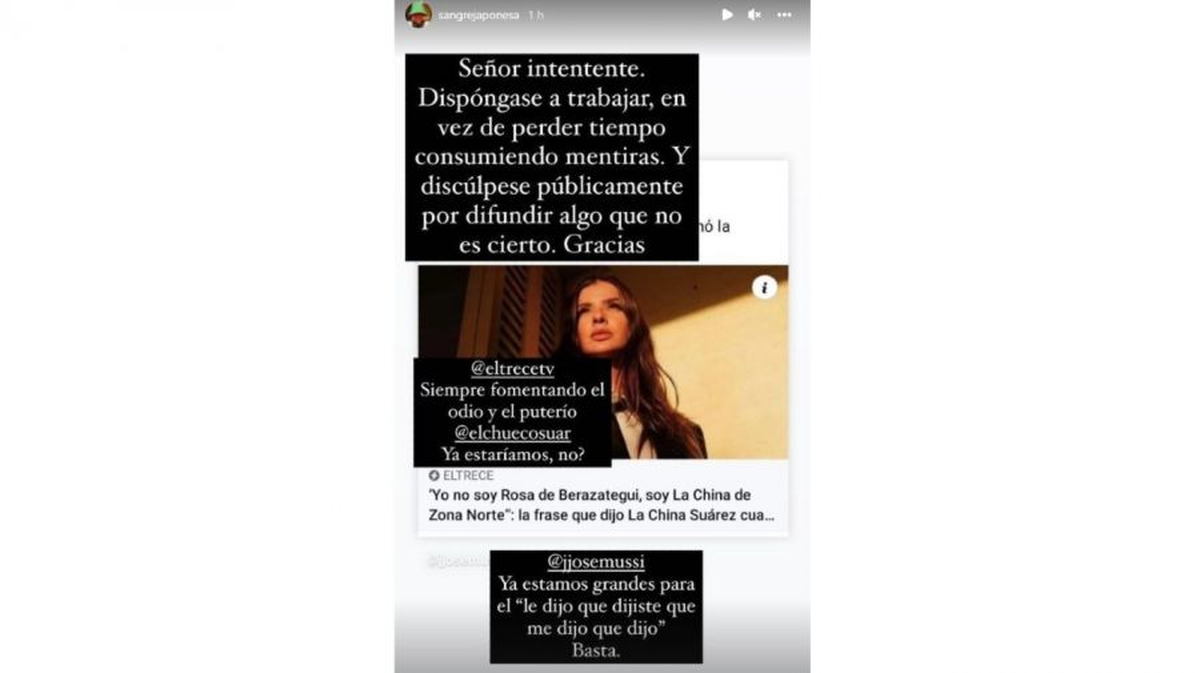Go to the @jjosemussi mention
This screenshot has height=673, width=1200.
pyautogui.click(x=596, y=563)
